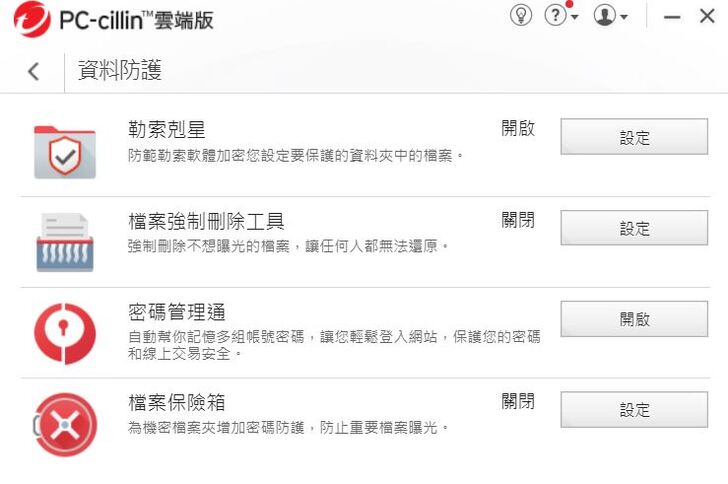Open 設定 for 勒索剋星
Viewport: 728px width, 484px height.
634,137
